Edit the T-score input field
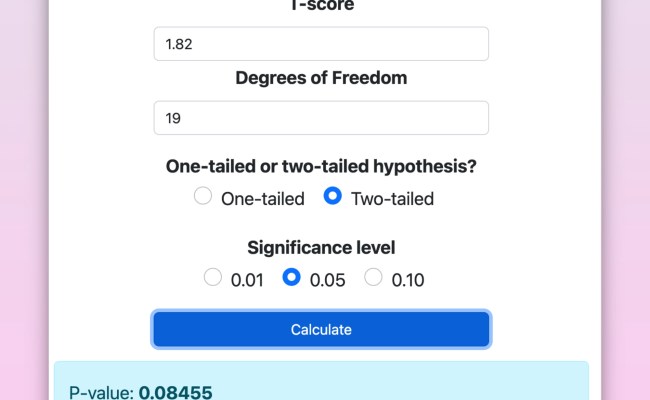 320,44
